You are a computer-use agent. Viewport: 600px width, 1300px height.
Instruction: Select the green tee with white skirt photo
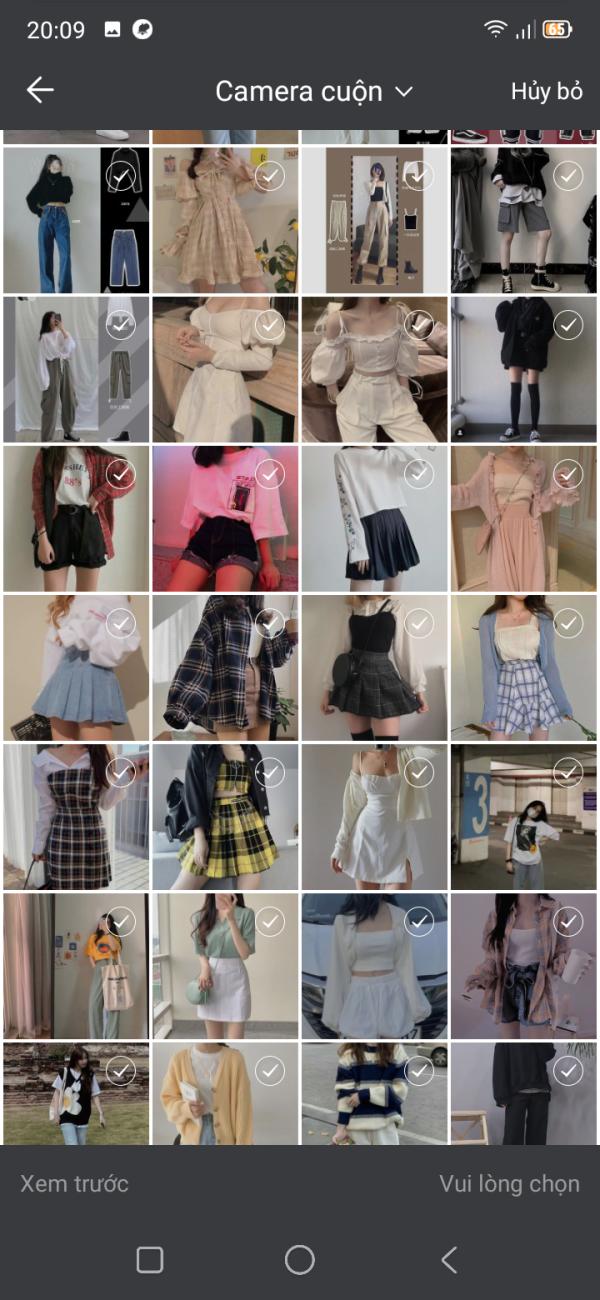(x=270, y=921)
